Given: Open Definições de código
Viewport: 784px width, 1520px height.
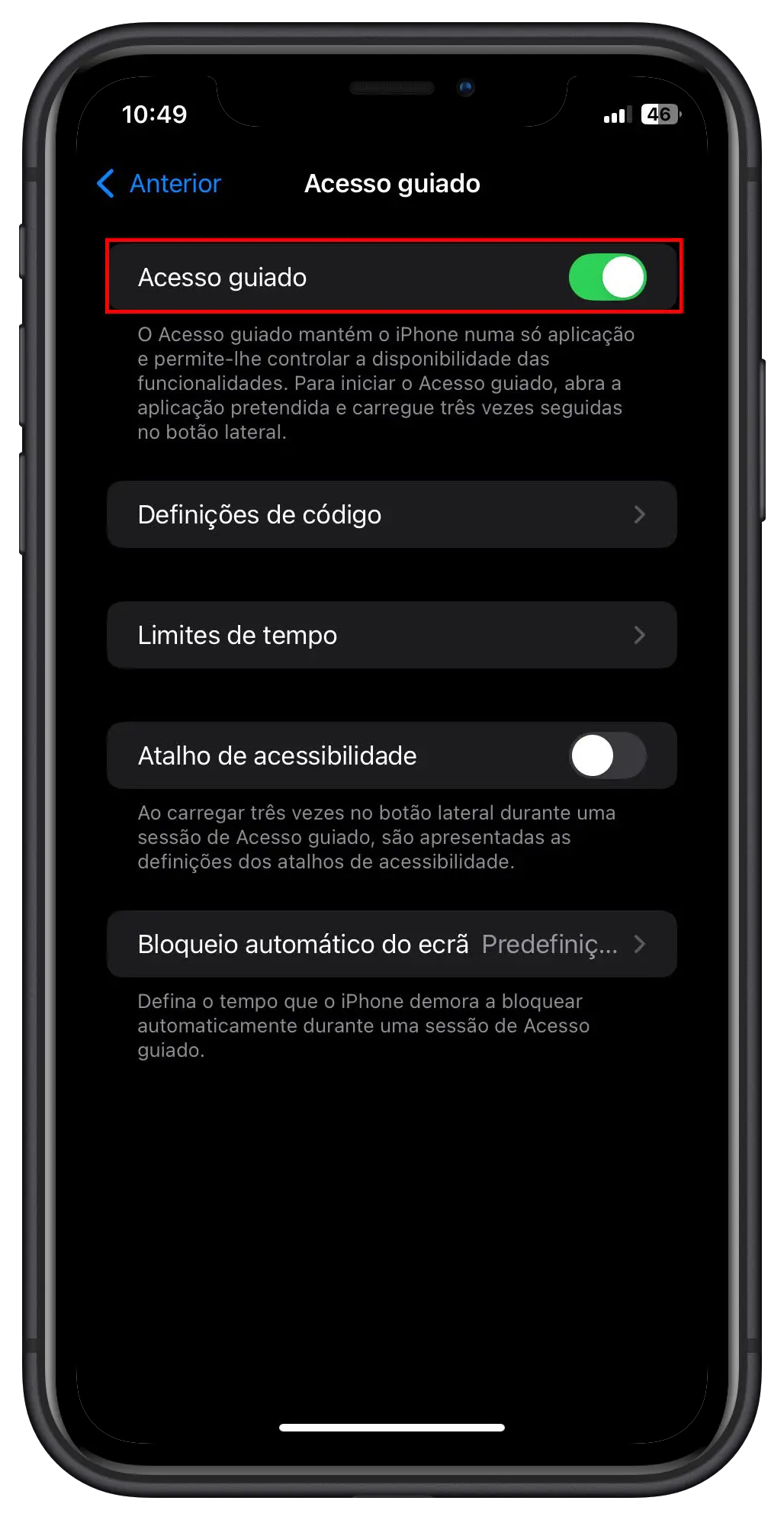Looking at the screenshot, I should pos(391,515).
